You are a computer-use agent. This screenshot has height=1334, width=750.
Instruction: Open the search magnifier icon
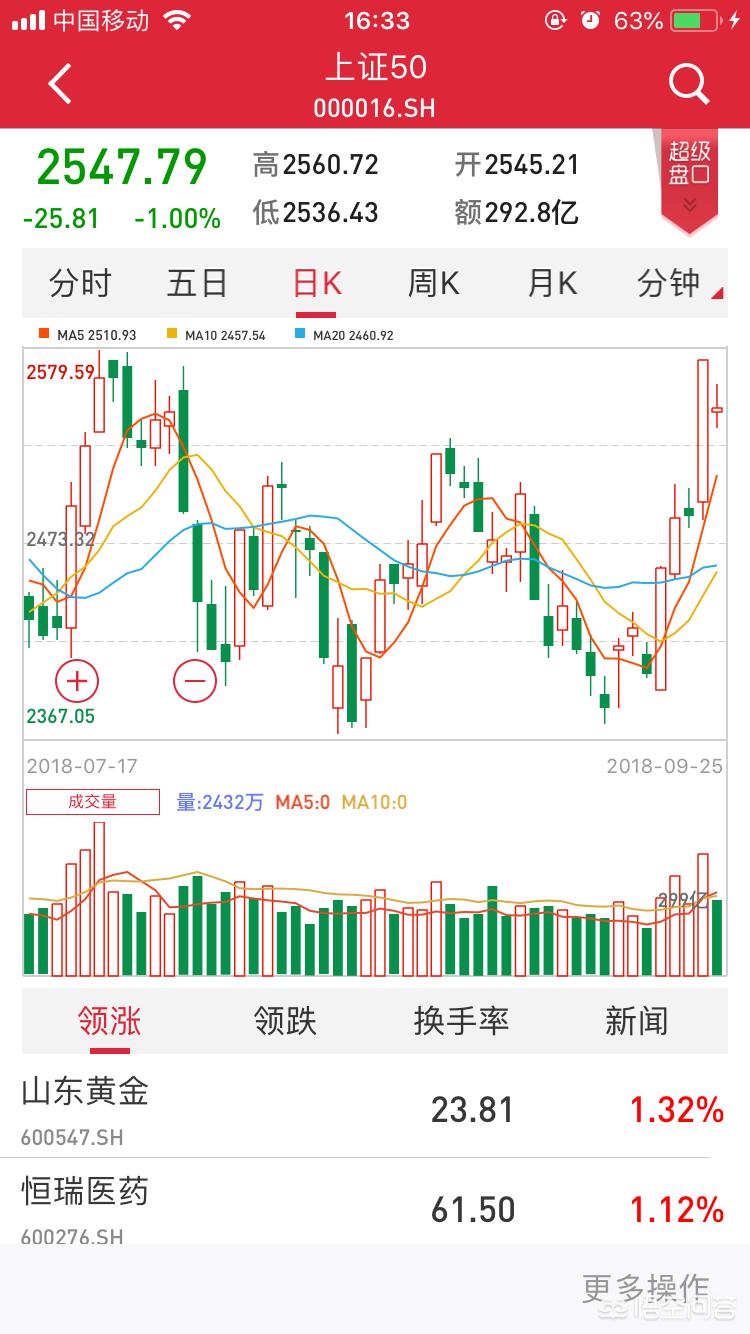click(x=688, y=84)
